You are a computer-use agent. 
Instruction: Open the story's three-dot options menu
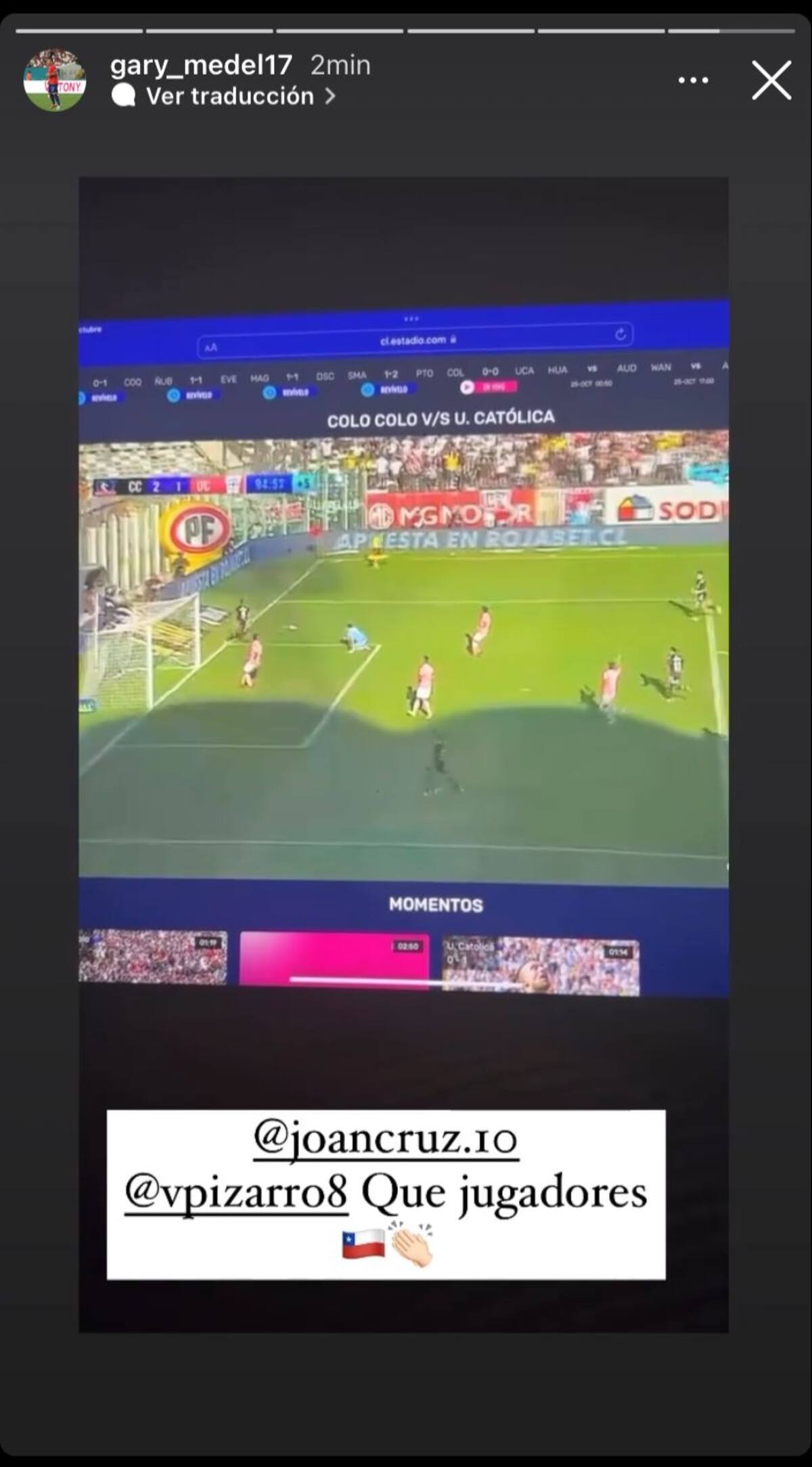(694, 81)
